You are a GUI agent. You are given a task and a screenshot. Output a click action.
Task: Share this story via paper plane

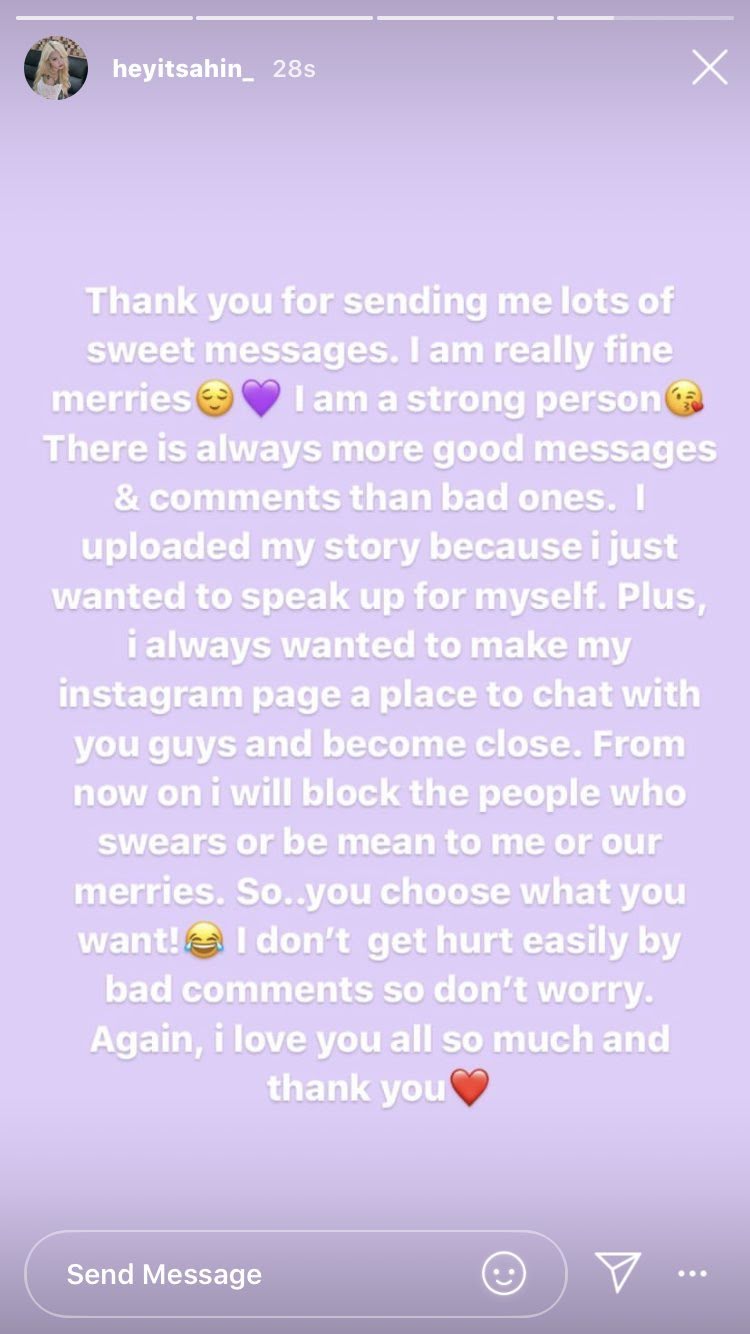[x=617, y=1272]
